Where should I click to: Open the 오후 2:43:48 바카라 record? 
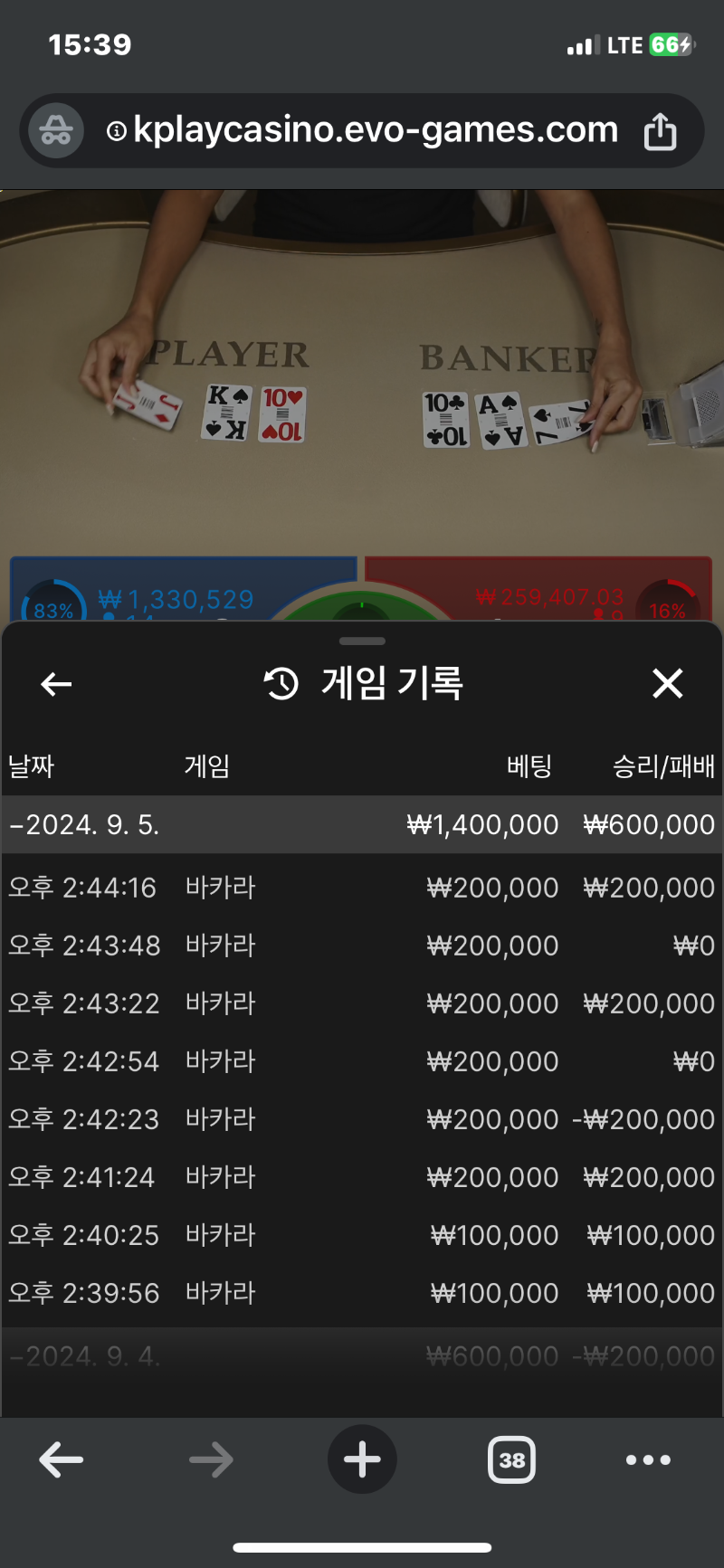(362, 946)
